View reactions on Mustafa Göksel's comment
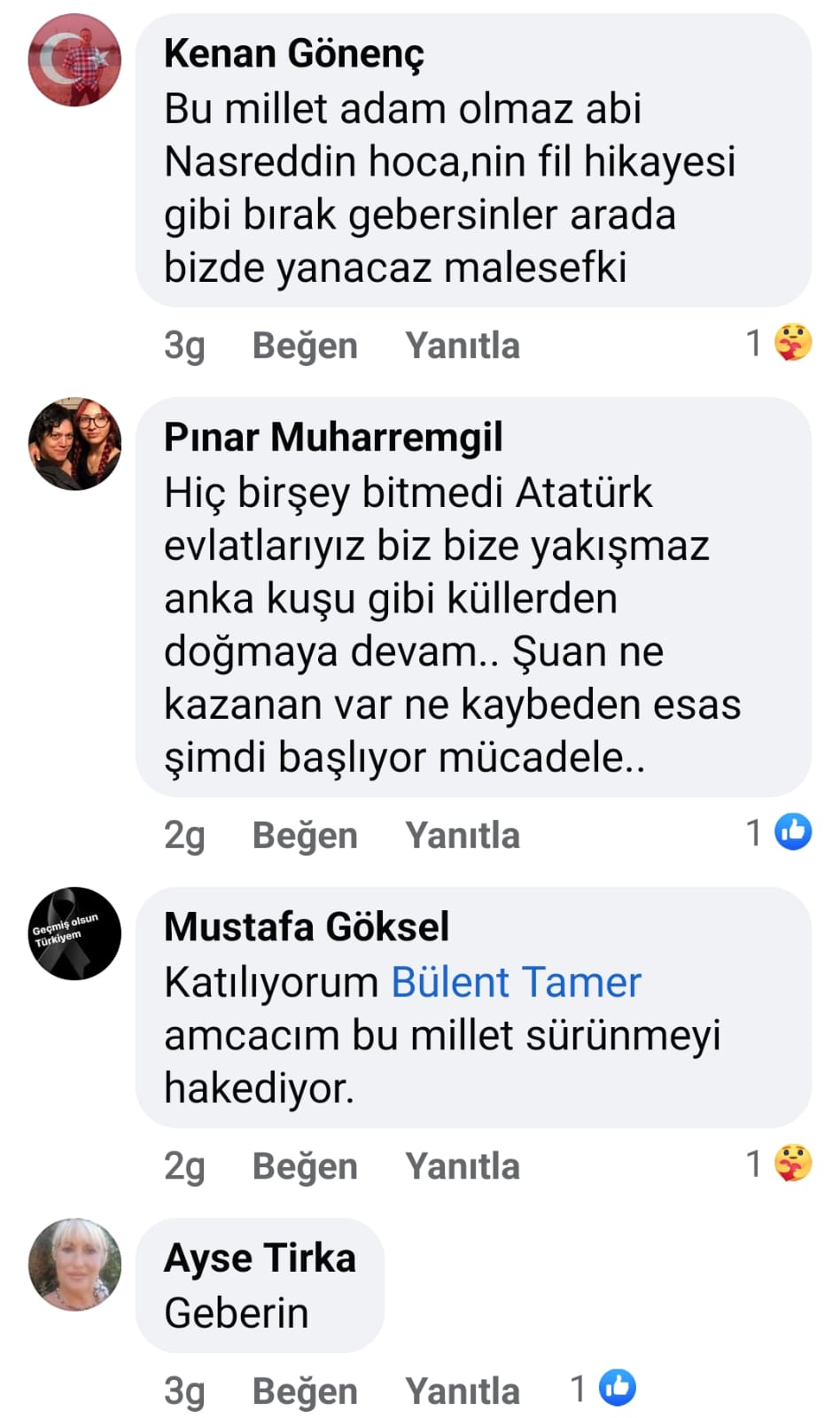This screenshot has width=840, height=1418. tap(779, 1164)
